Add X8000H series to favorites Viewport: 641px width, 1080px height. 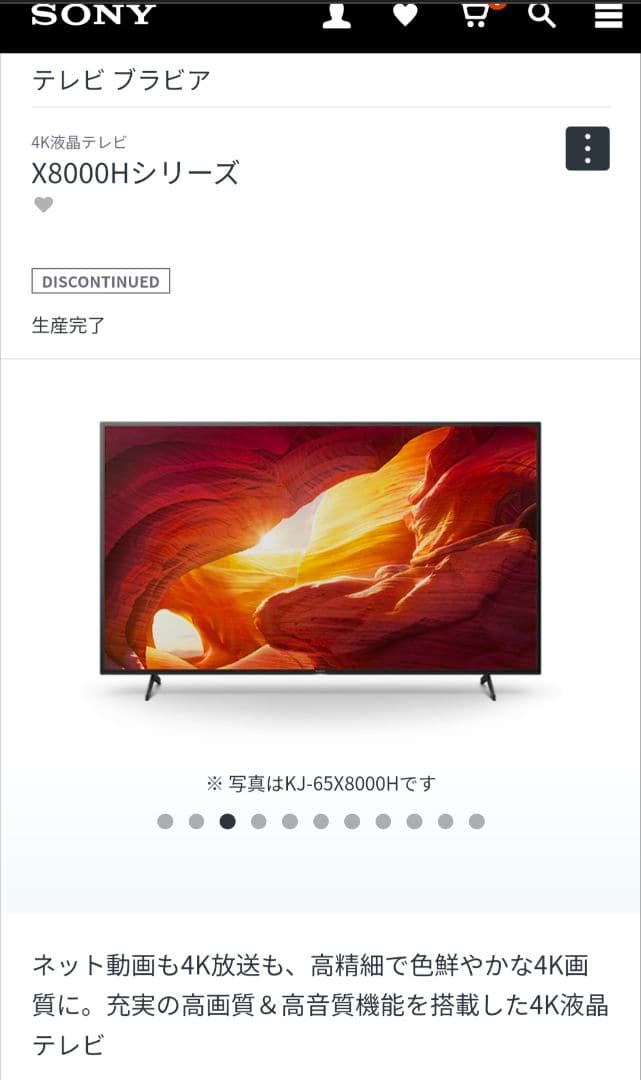point(43,205)
